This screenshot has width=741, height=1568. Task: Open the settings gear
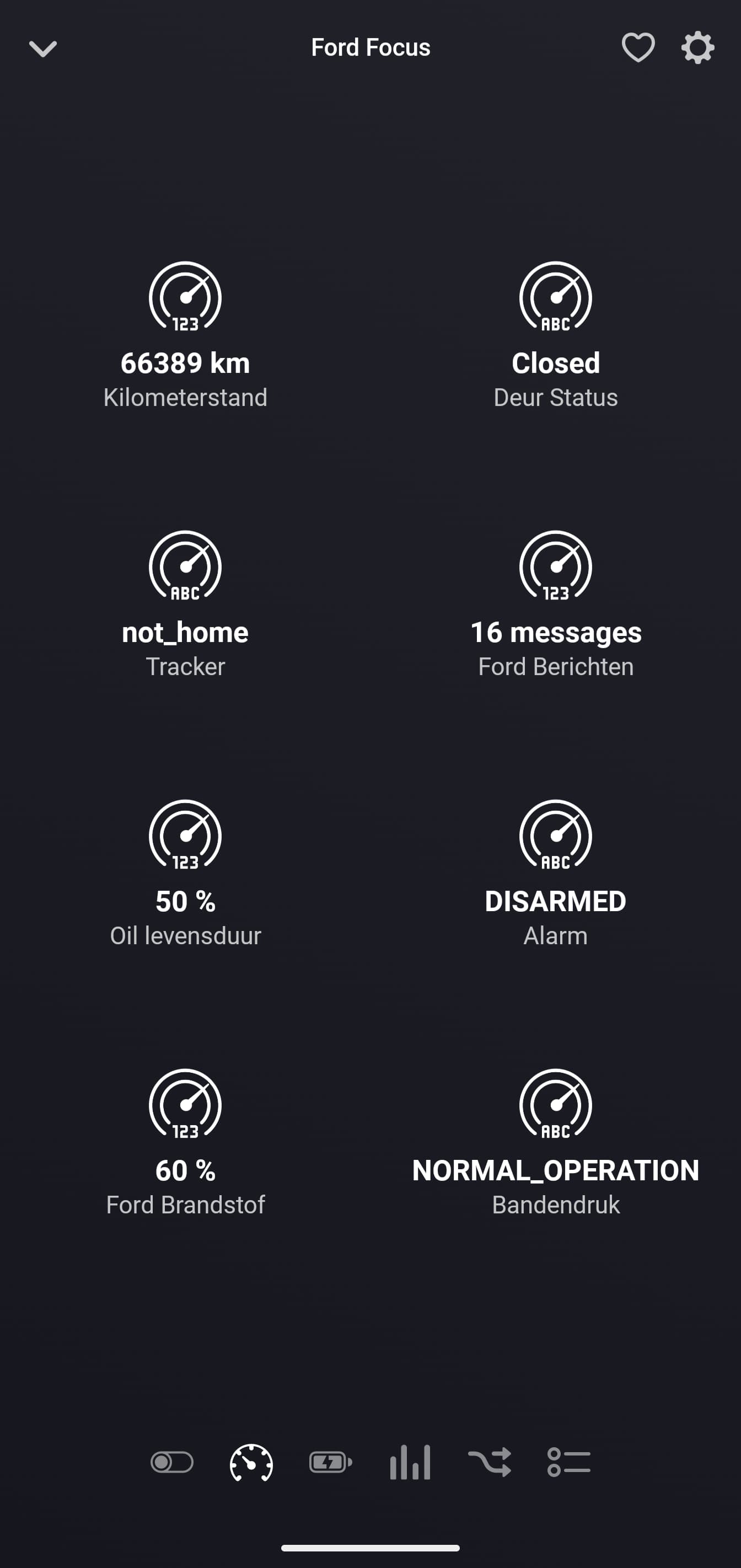pyautogui.click(x=697, y=47)
